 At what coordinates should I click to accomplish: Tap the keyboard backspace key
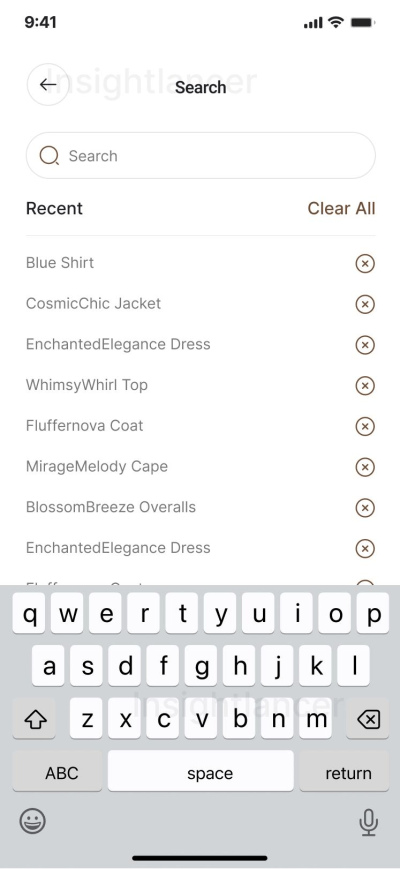coord(368,719)
